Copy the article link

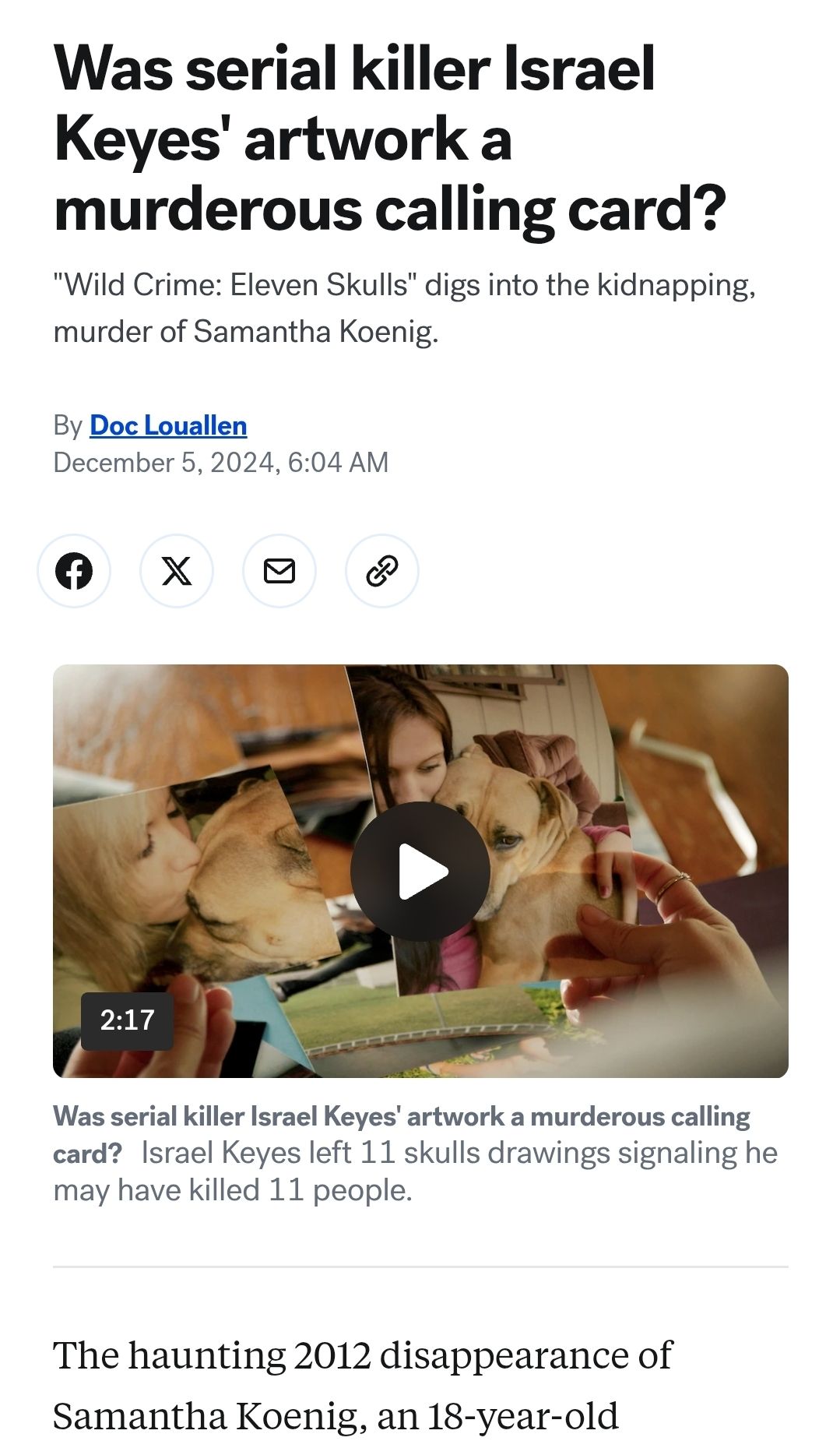click(x=382, y=571)
